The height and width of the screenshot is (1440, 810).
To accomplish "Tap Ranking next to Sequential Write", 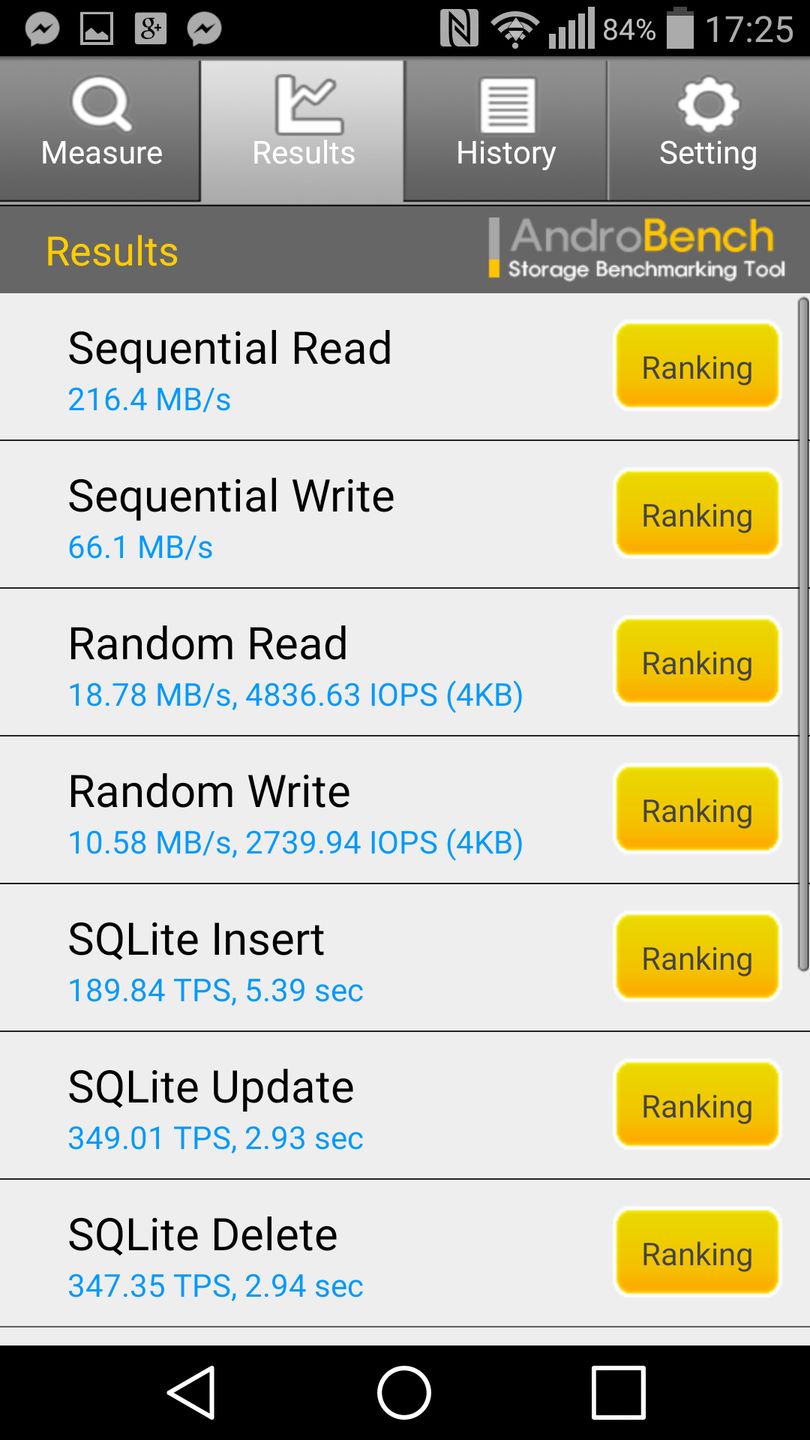I will coord(697,515).
